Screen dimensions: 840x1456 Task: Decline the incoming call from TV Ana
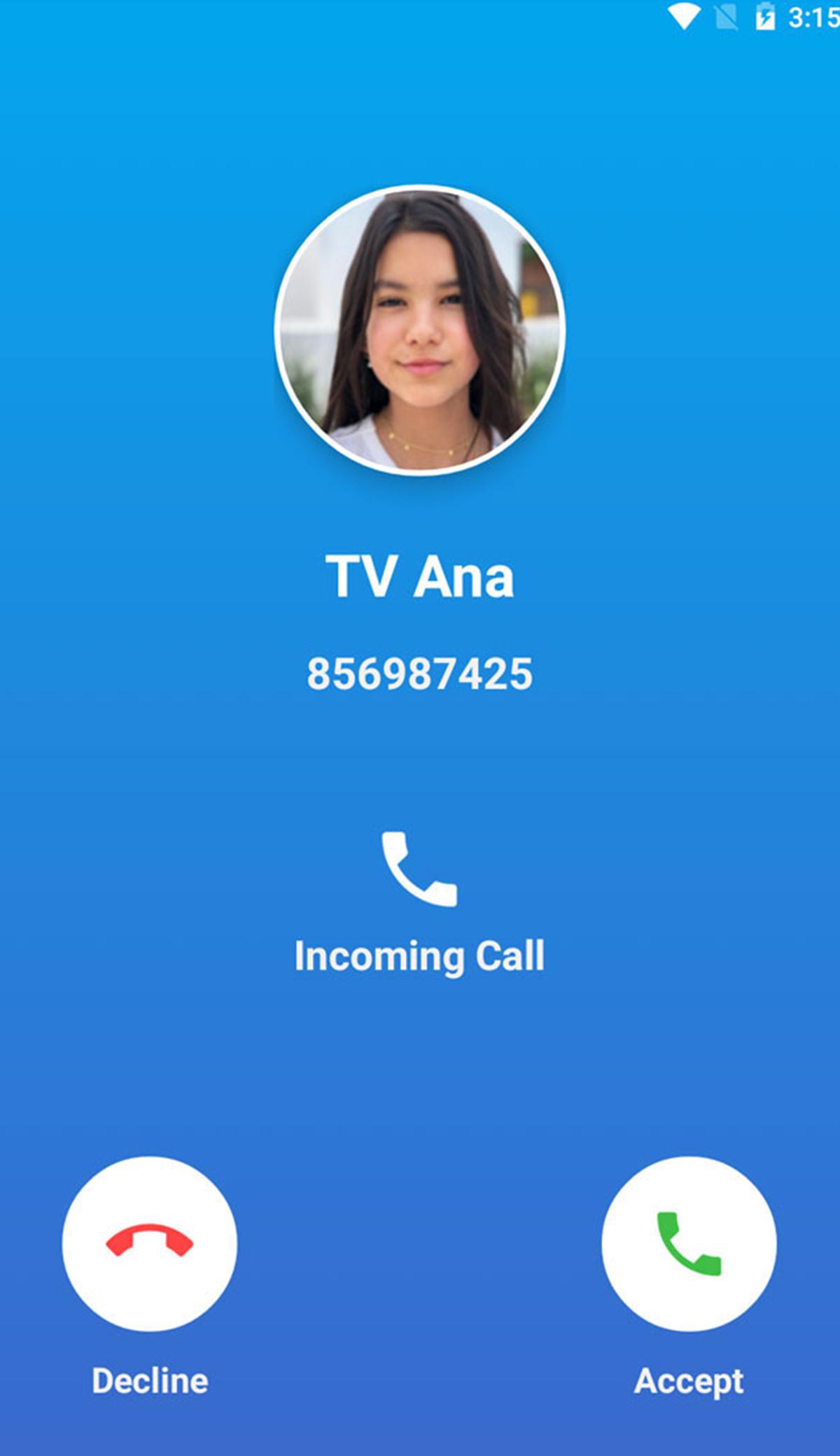pyautogui.click(x=149, y=1243)
